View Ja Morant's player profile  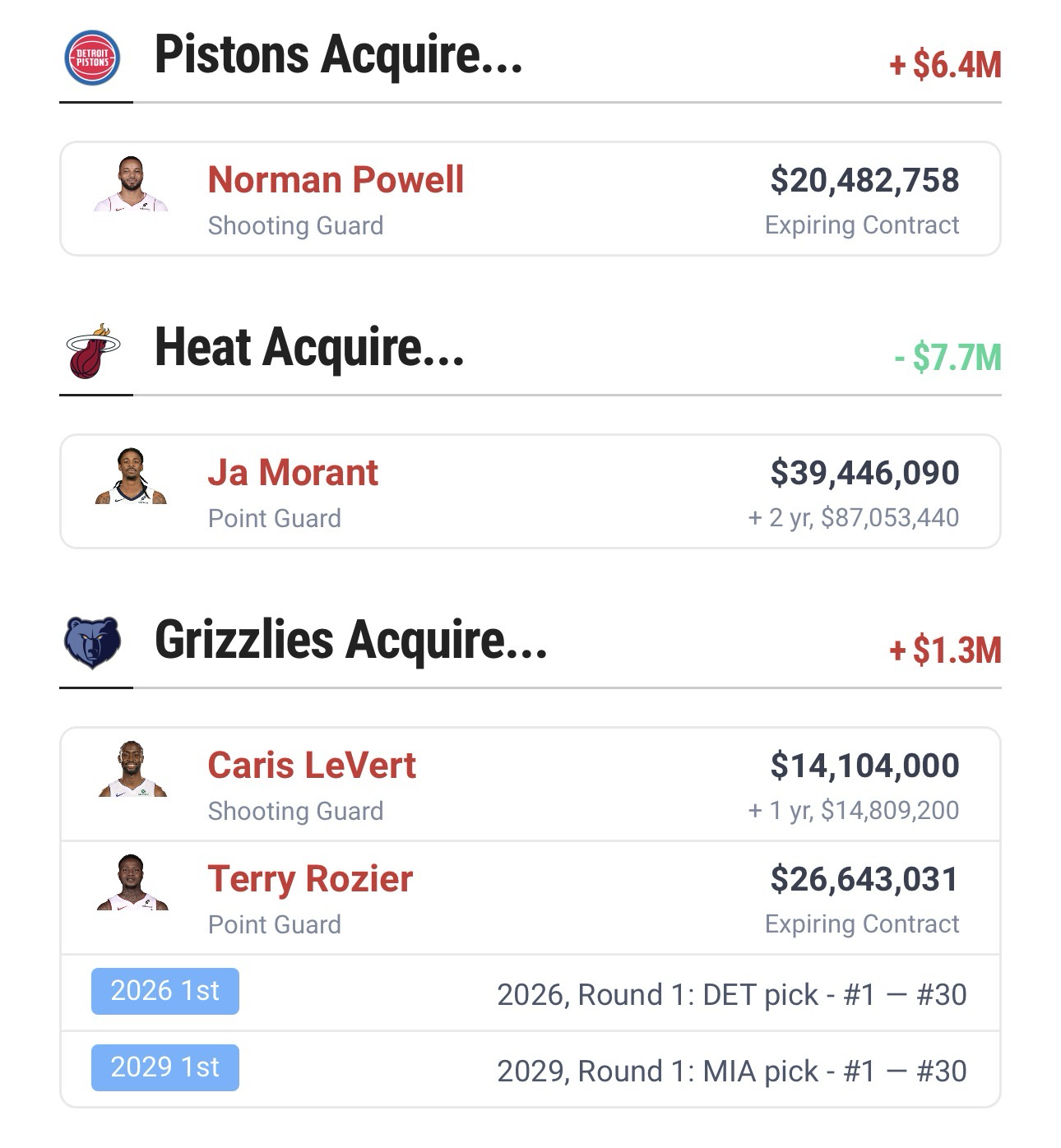[x=293, y=473]
